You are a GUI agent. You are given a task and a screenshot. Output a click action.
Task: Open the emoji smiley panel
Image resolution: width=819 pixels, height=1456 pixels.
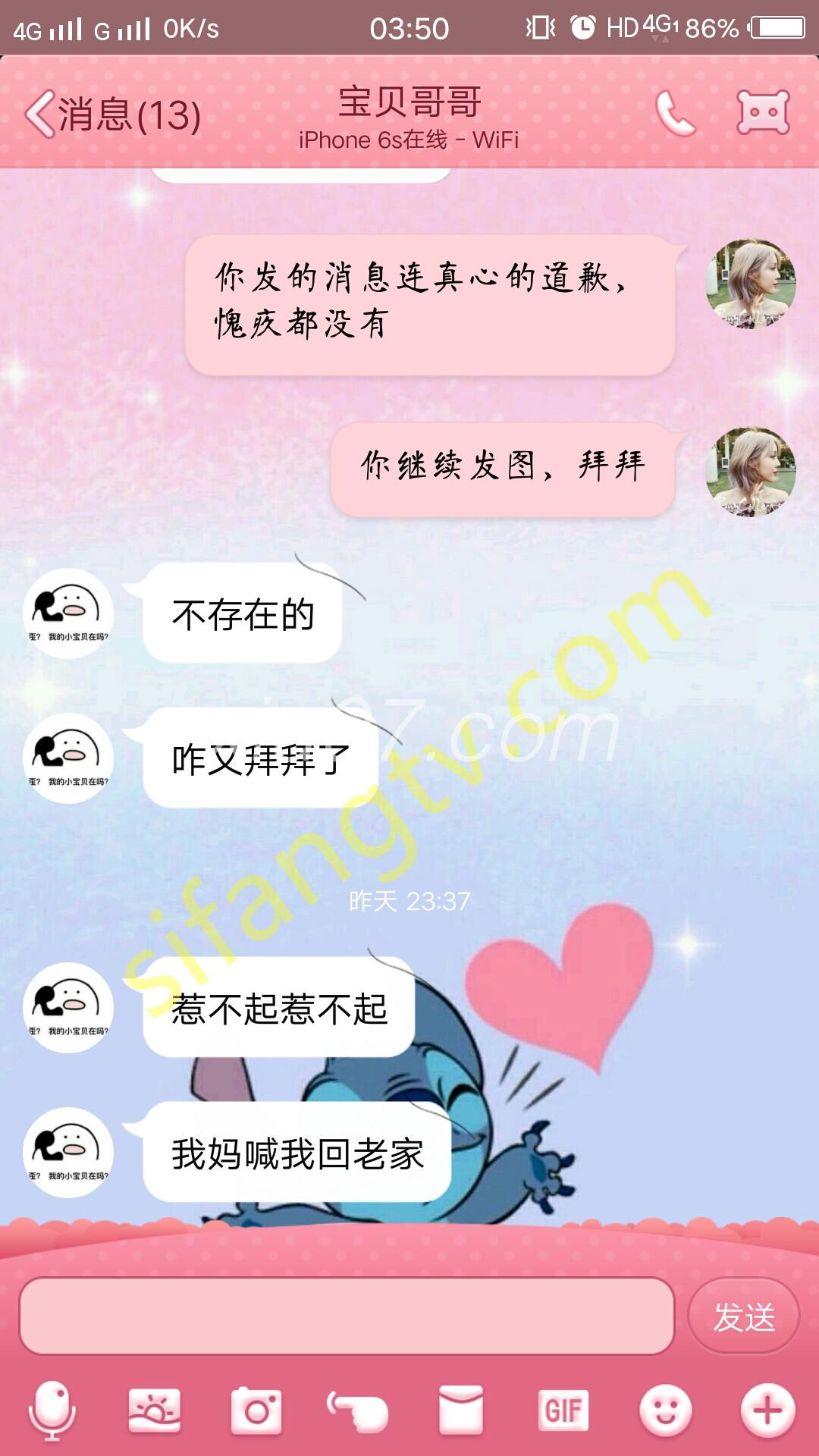tap(665, 1410)
